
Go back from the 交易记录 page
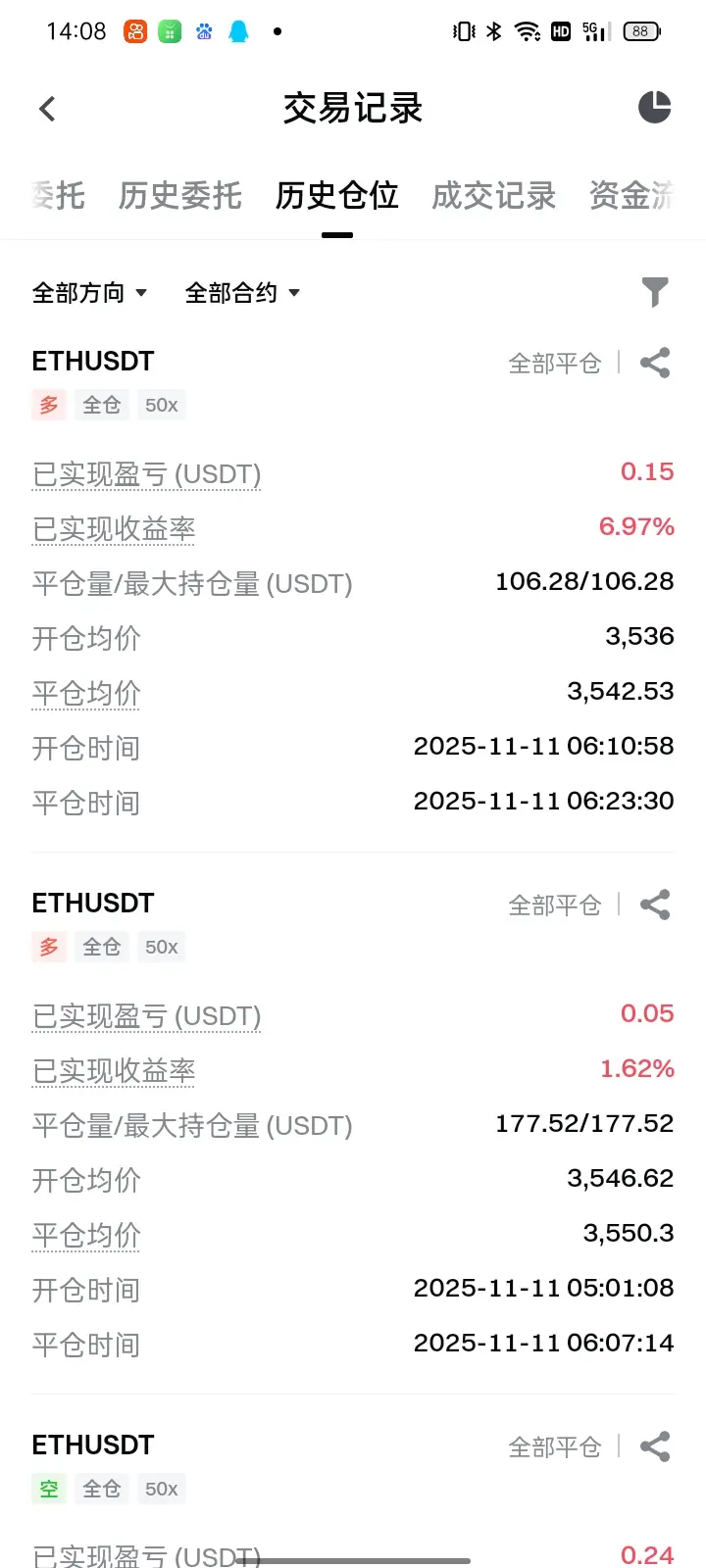[47, 108]
